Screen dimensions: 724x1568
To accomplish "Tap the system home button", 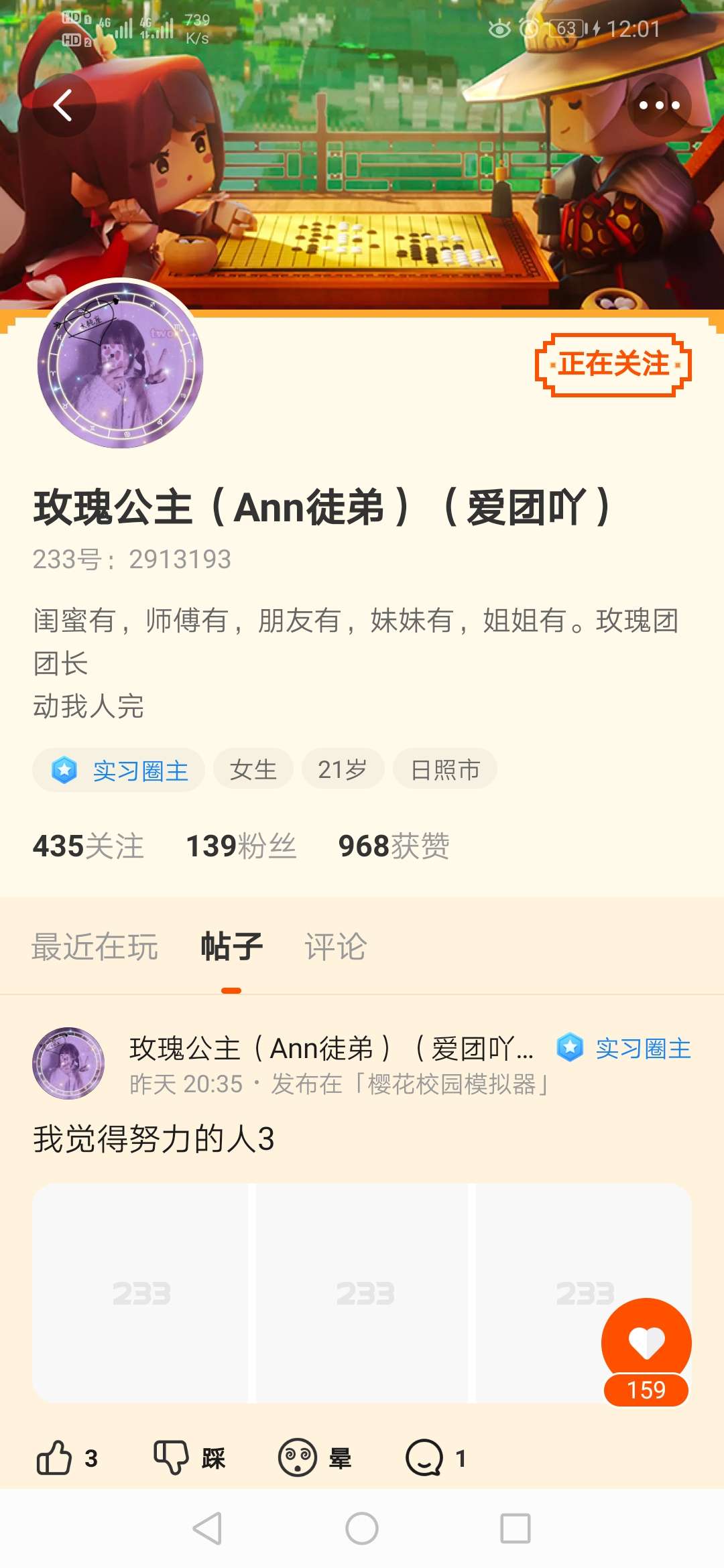I will (362, 1528).
